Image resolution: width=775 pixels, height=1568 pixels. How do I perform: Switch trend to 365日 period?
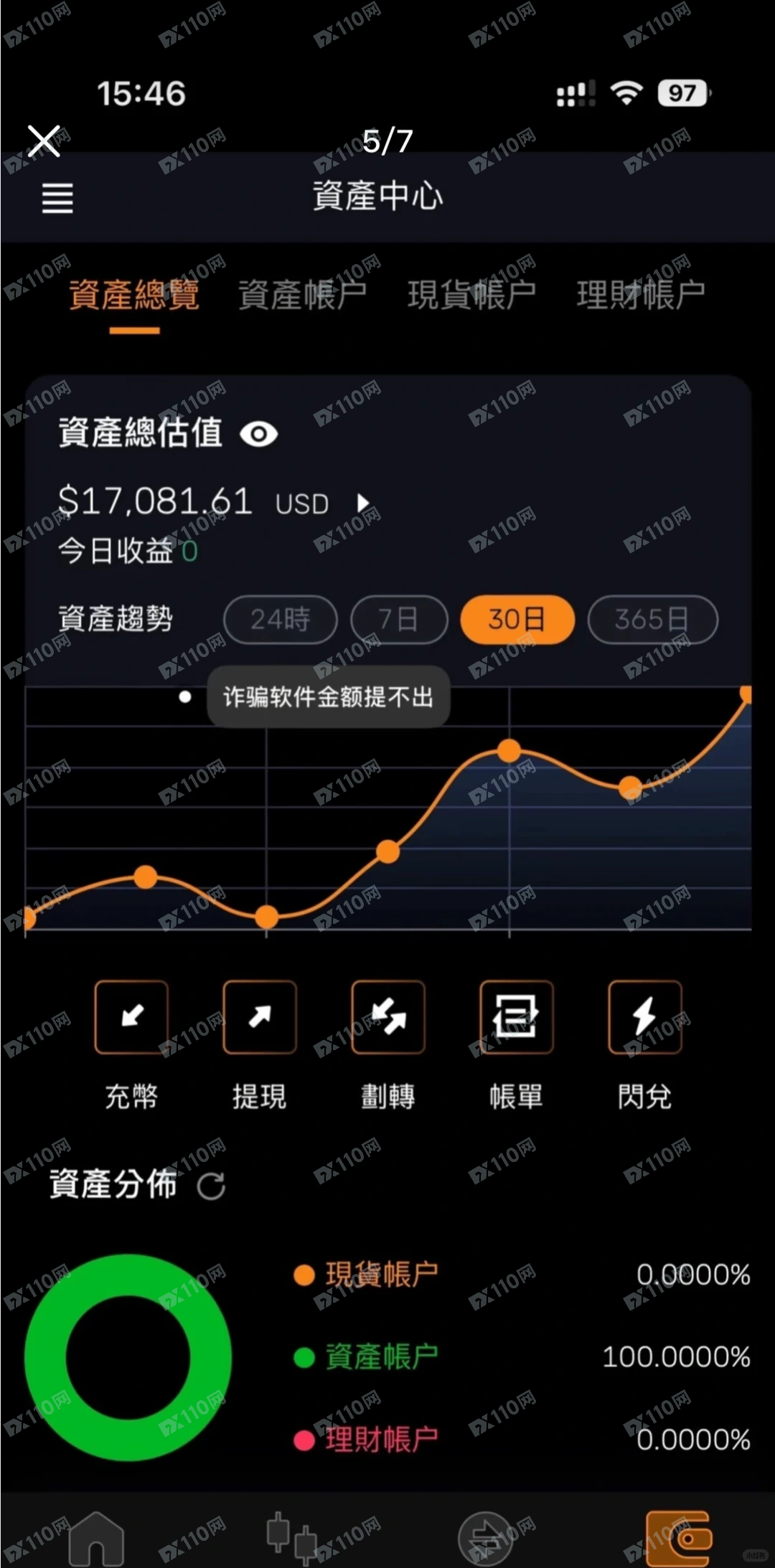(x=652, y=619)
